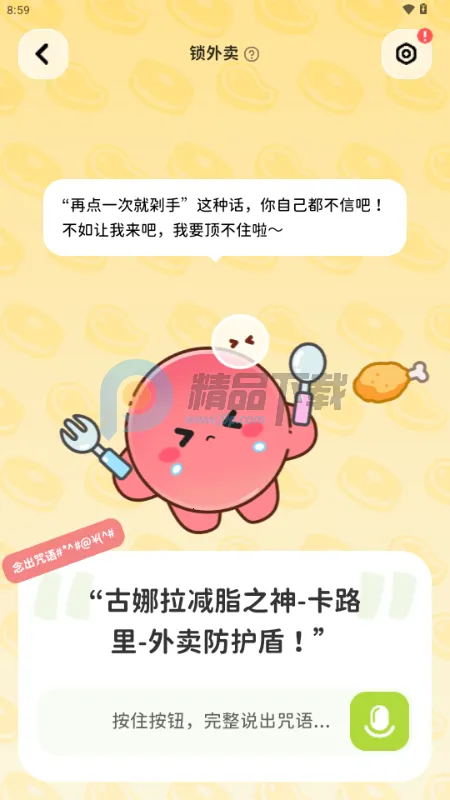The width and height of the screenshot is (450, 800).
Task: Open the settings hexagon icon
Action: coord(406,54)
